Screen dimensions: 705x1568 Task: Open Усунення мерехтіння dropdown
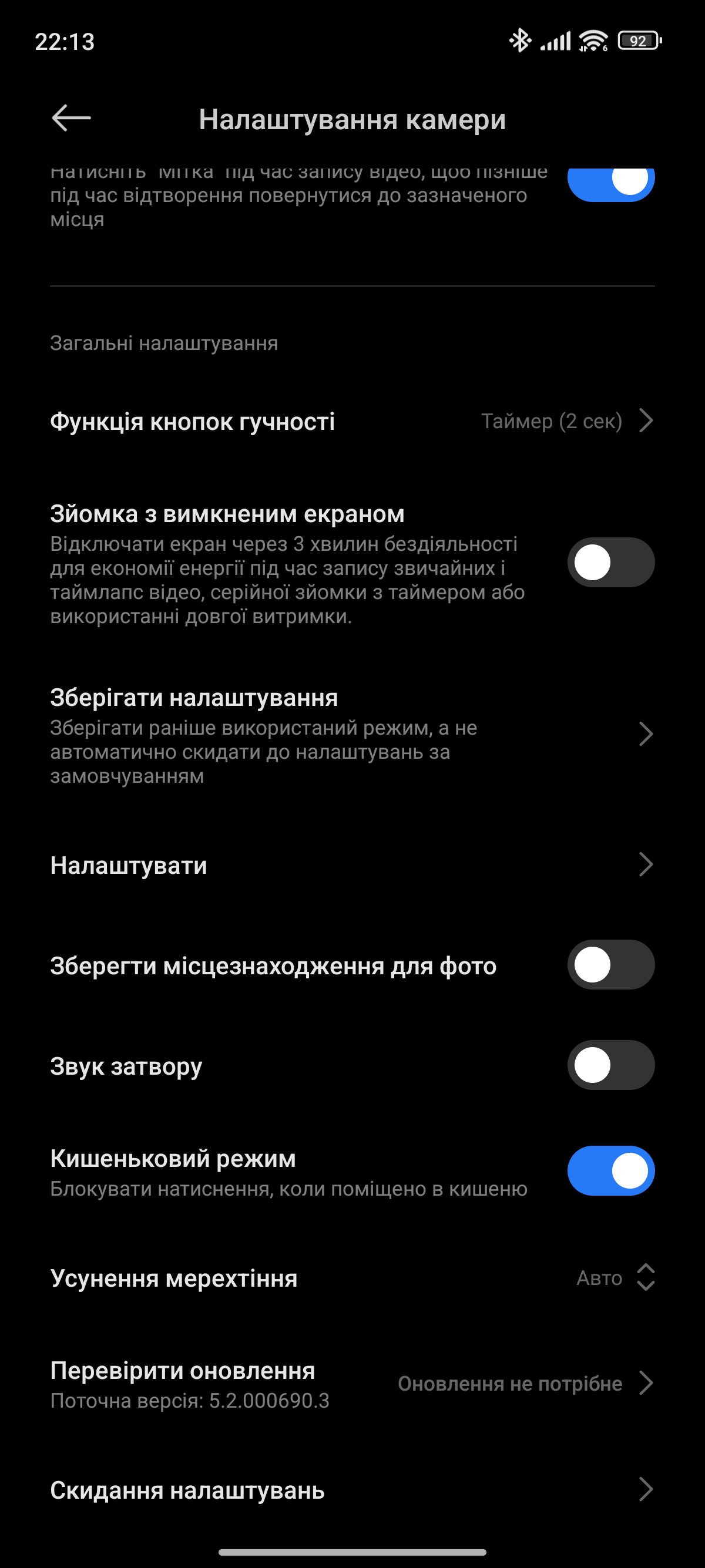(x=615, y=1277)
